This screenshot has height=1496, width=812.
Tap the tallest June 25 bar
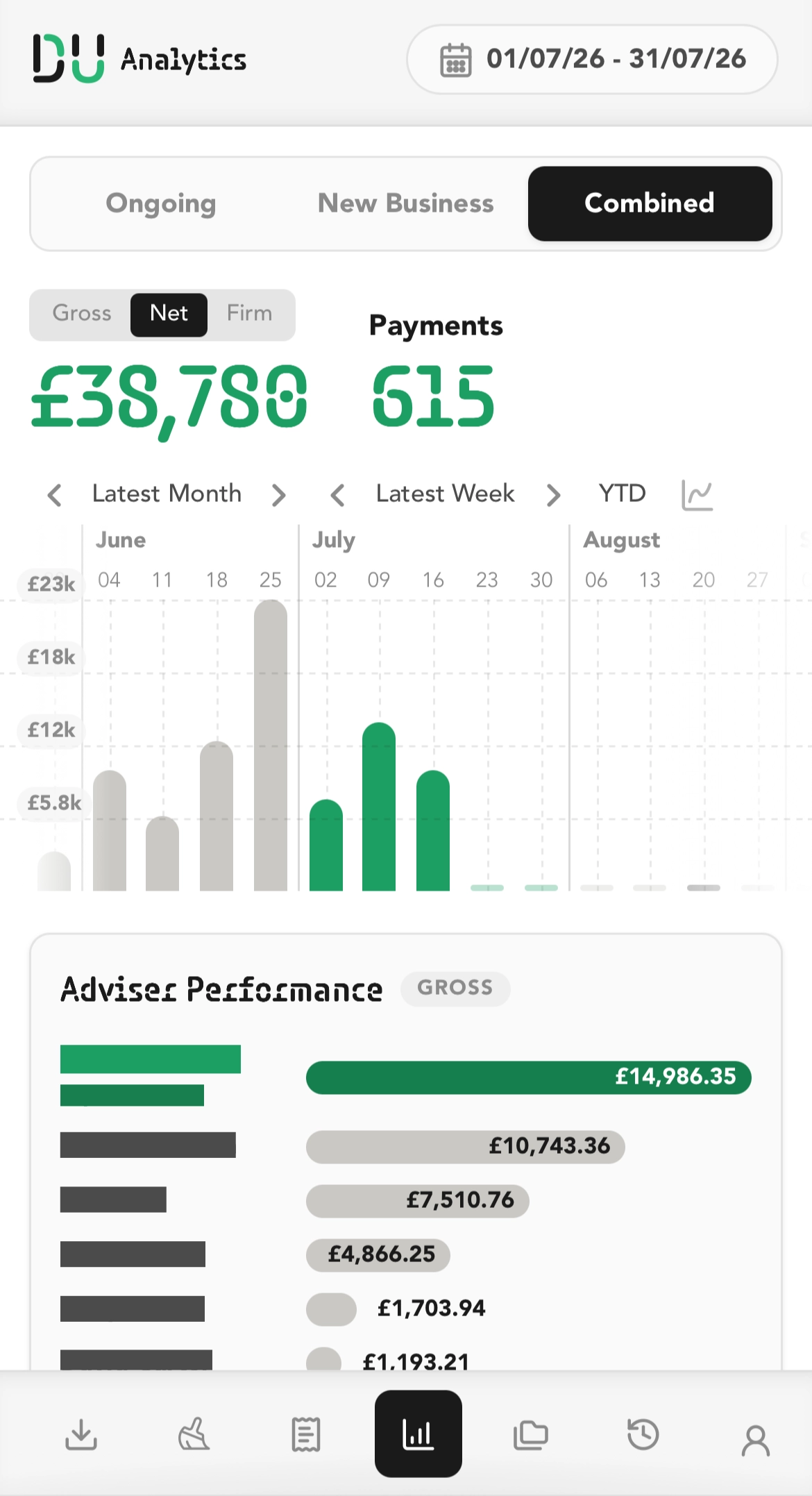coord(271,745)
